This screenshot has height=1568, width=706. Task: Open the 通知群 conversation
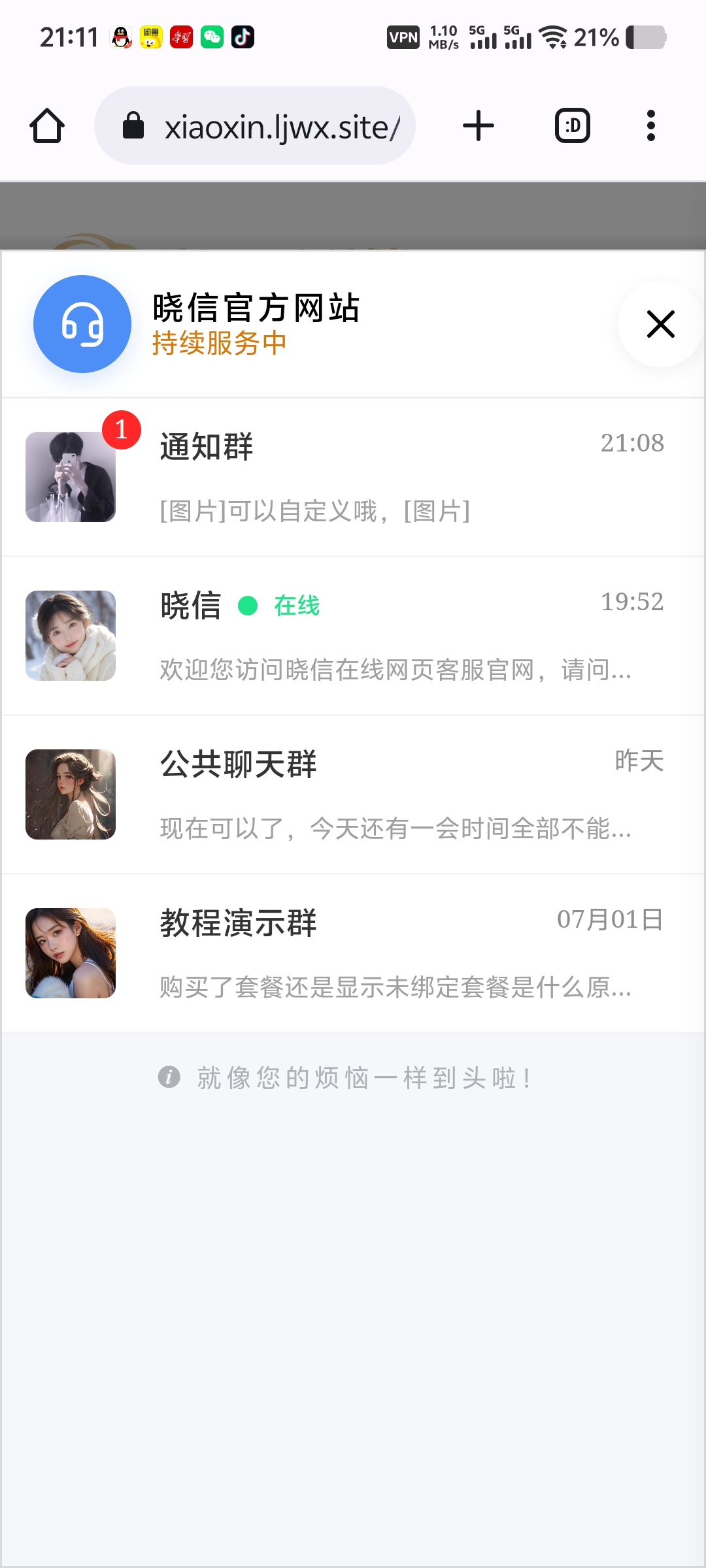tap(353, 477)
